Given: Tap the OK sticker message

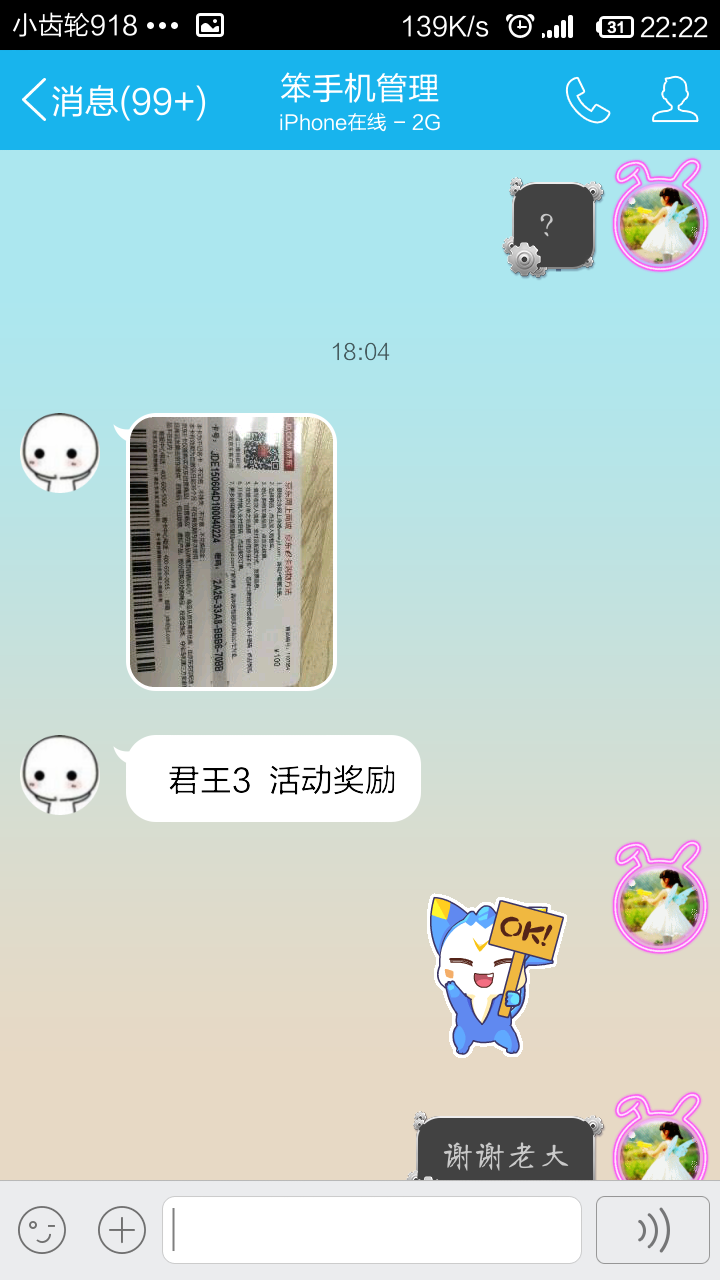Looking at the screenshot, I should click(492, 975).
